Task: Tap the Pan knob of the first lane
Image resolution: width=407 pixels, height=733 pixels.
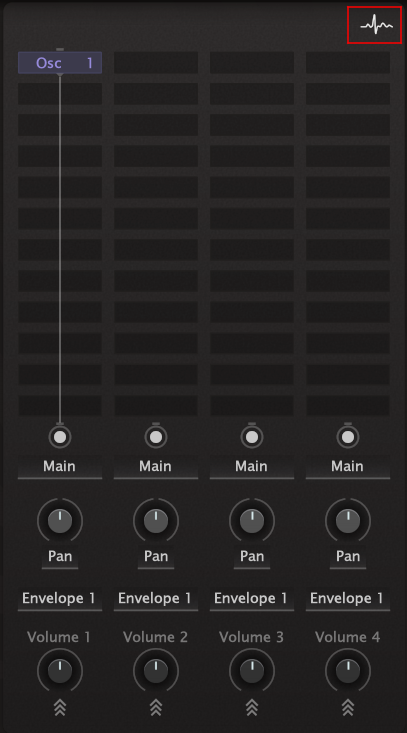Action: (x=60, y=521)
